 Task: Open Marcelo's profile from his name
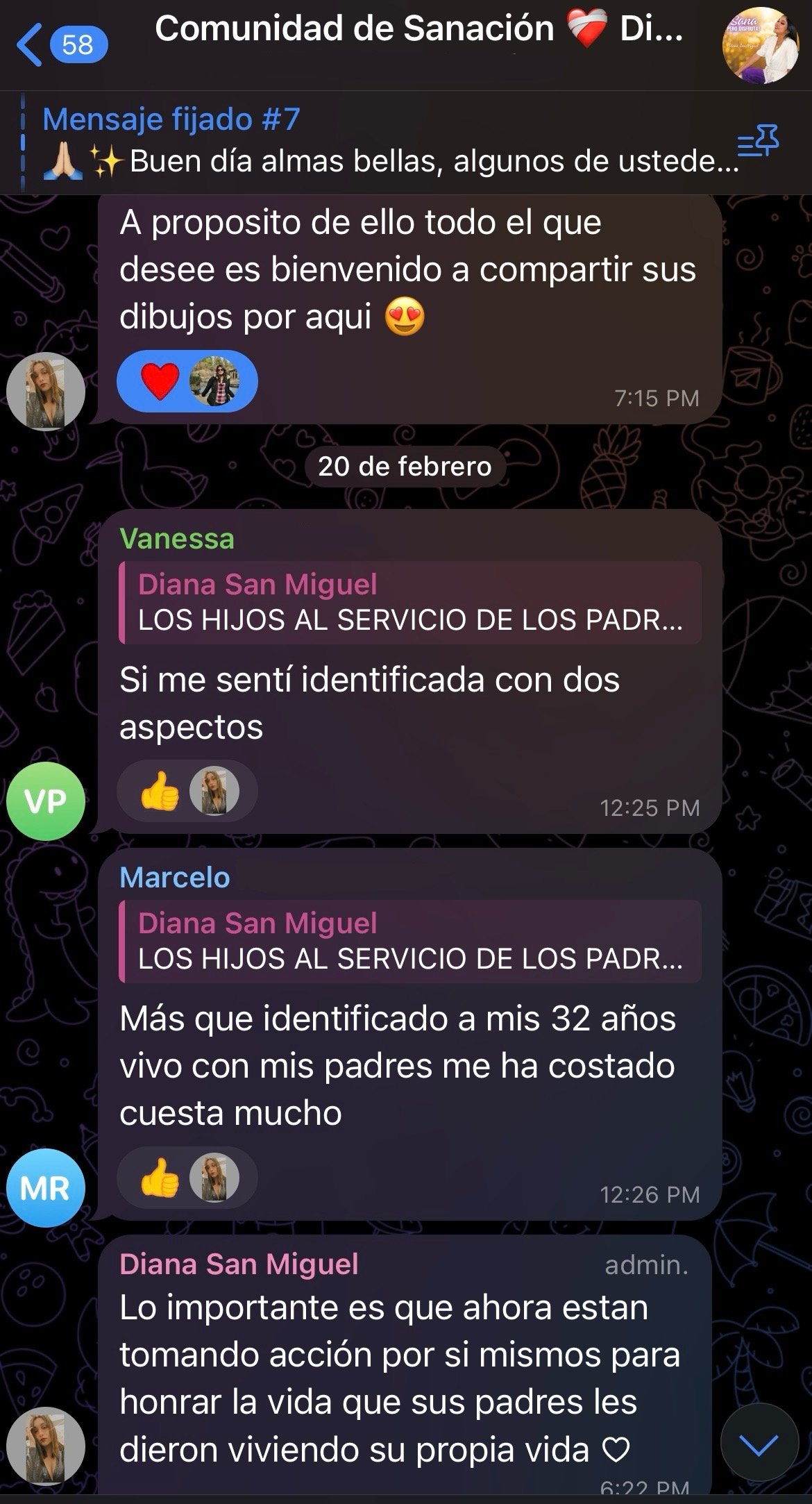tap(175, 878)
